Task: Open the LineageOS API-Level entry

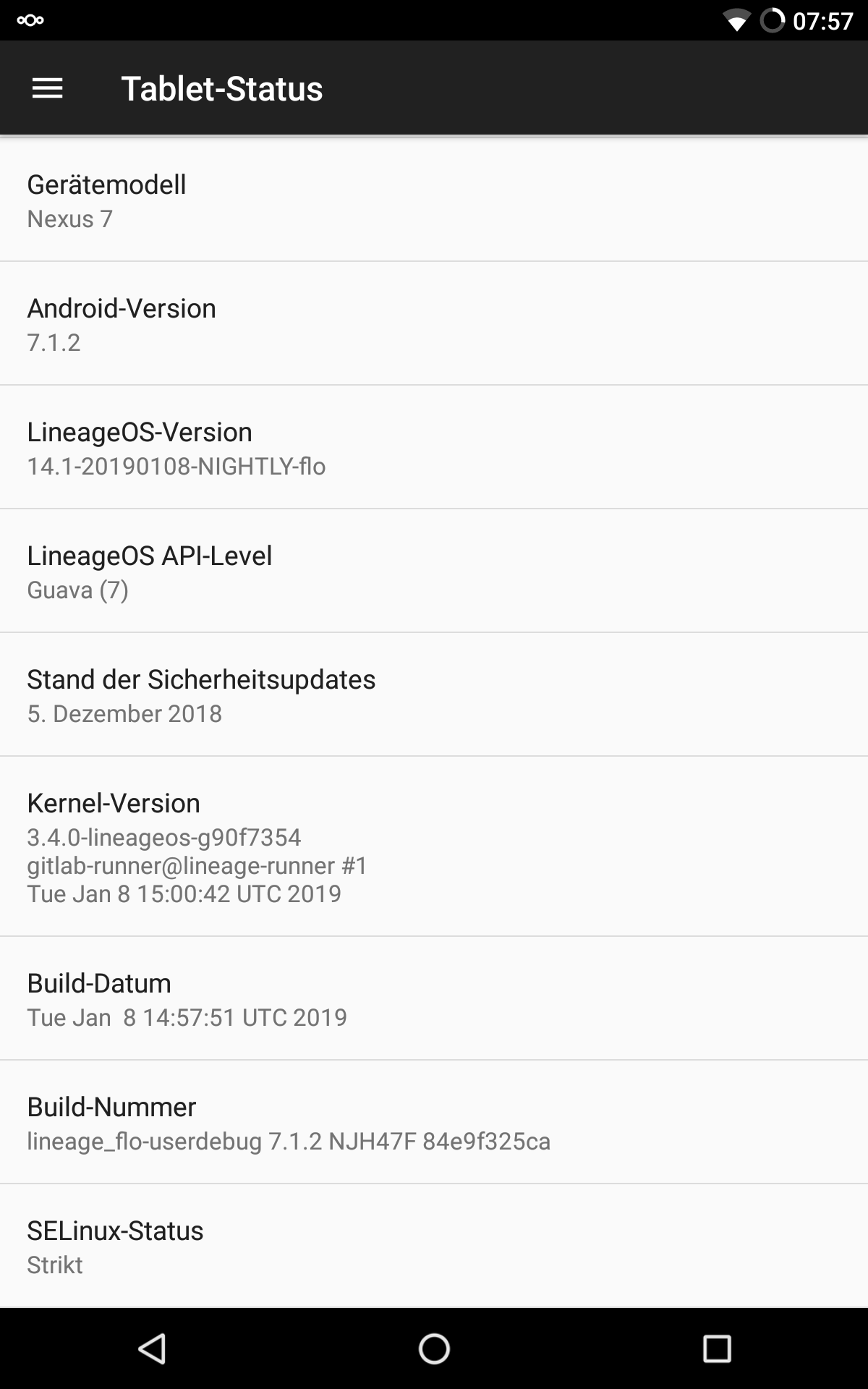Action: (x=434, y=572)
